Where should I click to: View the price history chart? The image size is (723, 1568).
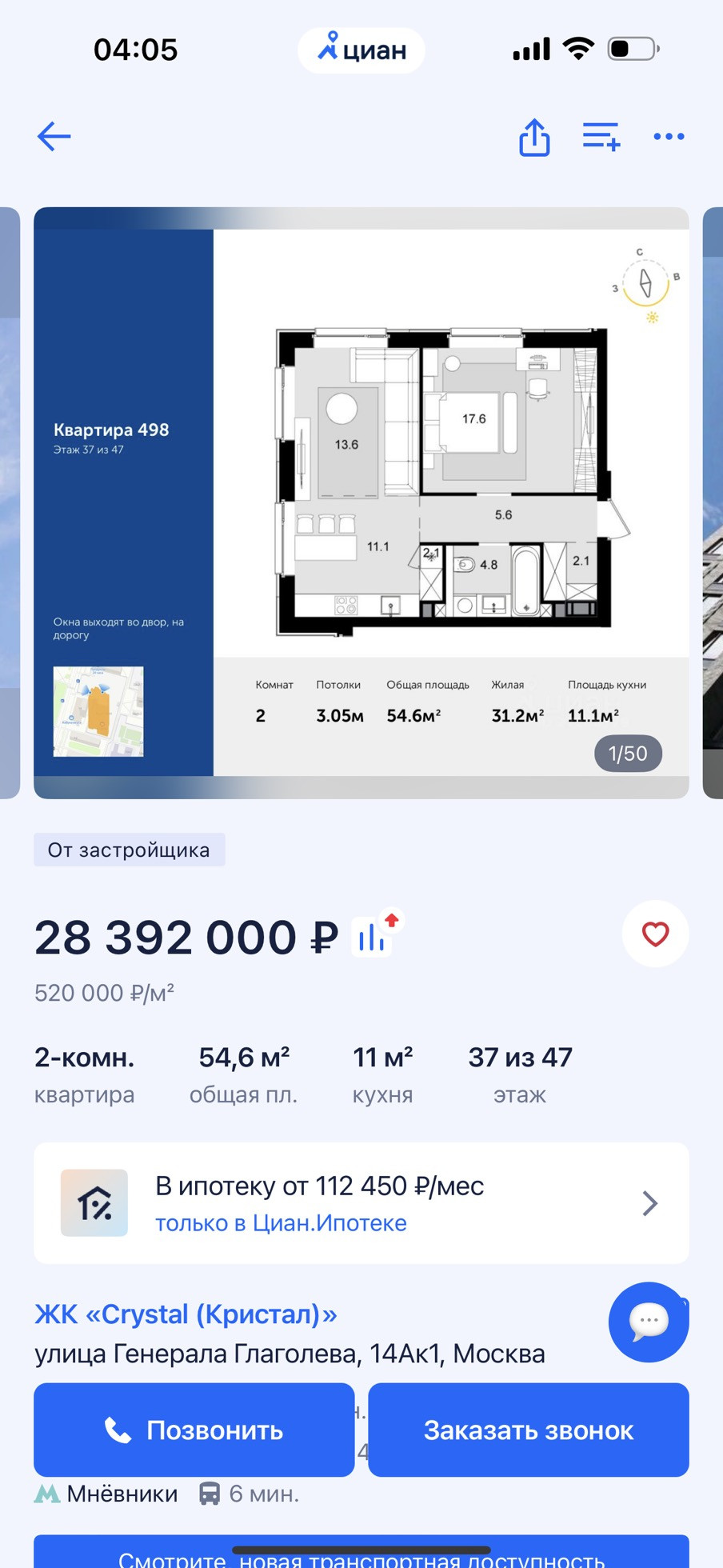[x=373, y=936]
